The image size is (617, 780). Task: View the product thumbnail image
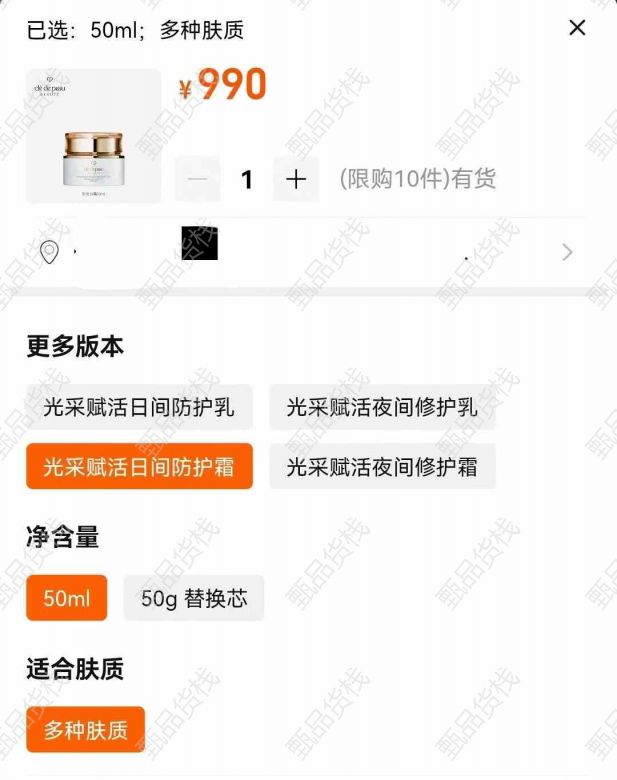(x=93, y=136)
